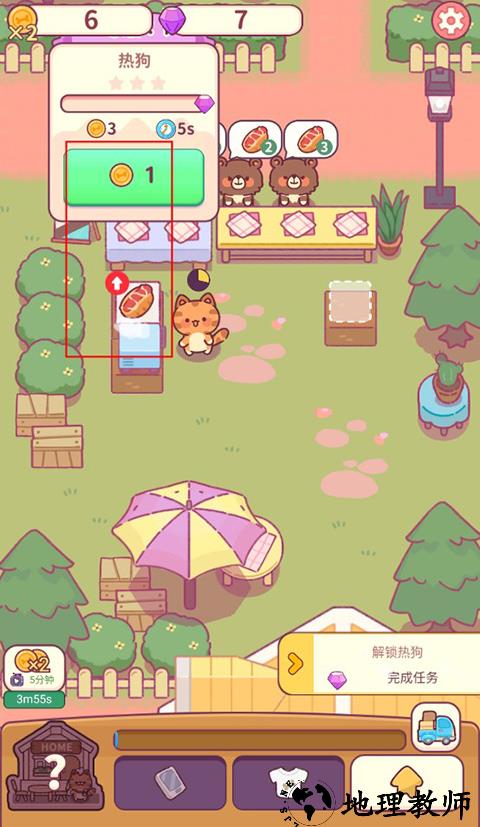The width and height of the screenshot is (480, 827).
Task: Open the settings gear
Action: (x=451, y=21)
